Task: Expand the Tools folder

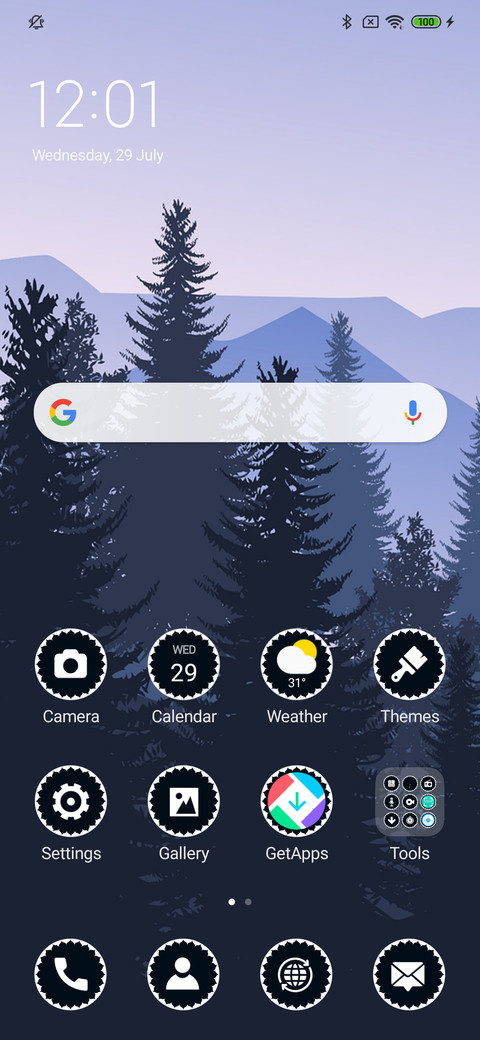Action: tap(409, 801)
